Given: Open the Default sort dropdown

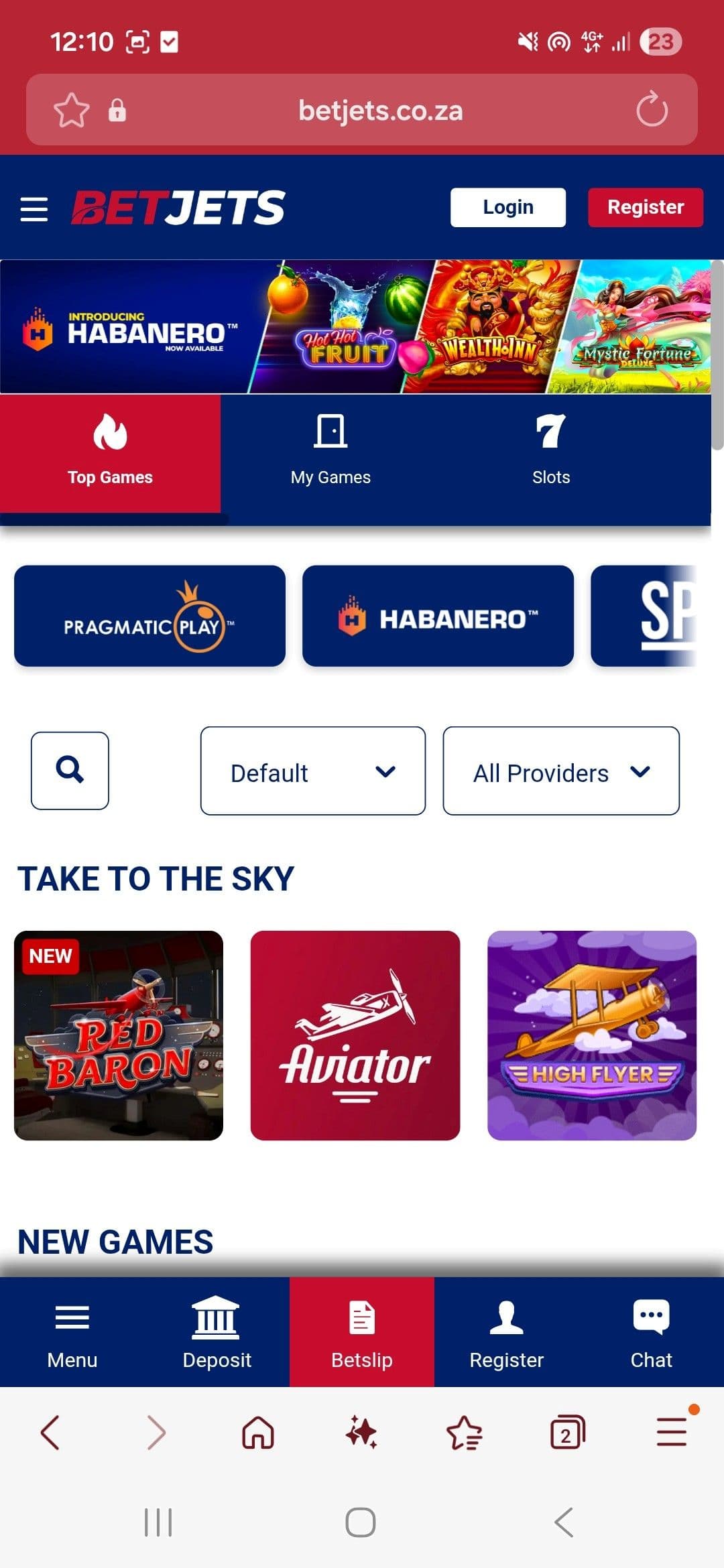Looking at the screenshot, I should click(x=312, y=771).
